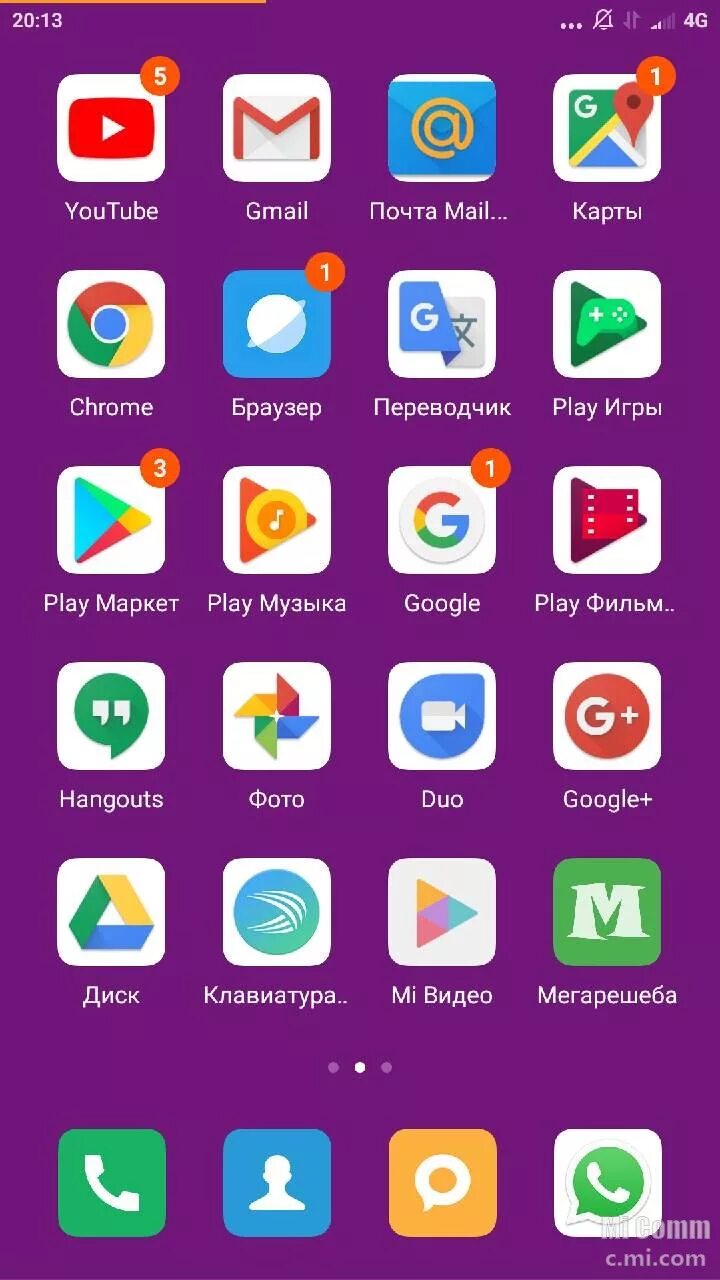Launch the Chrome browser
Image resolution: width=720 pixels, height=1280 pixels.
(x=111, y=324)
